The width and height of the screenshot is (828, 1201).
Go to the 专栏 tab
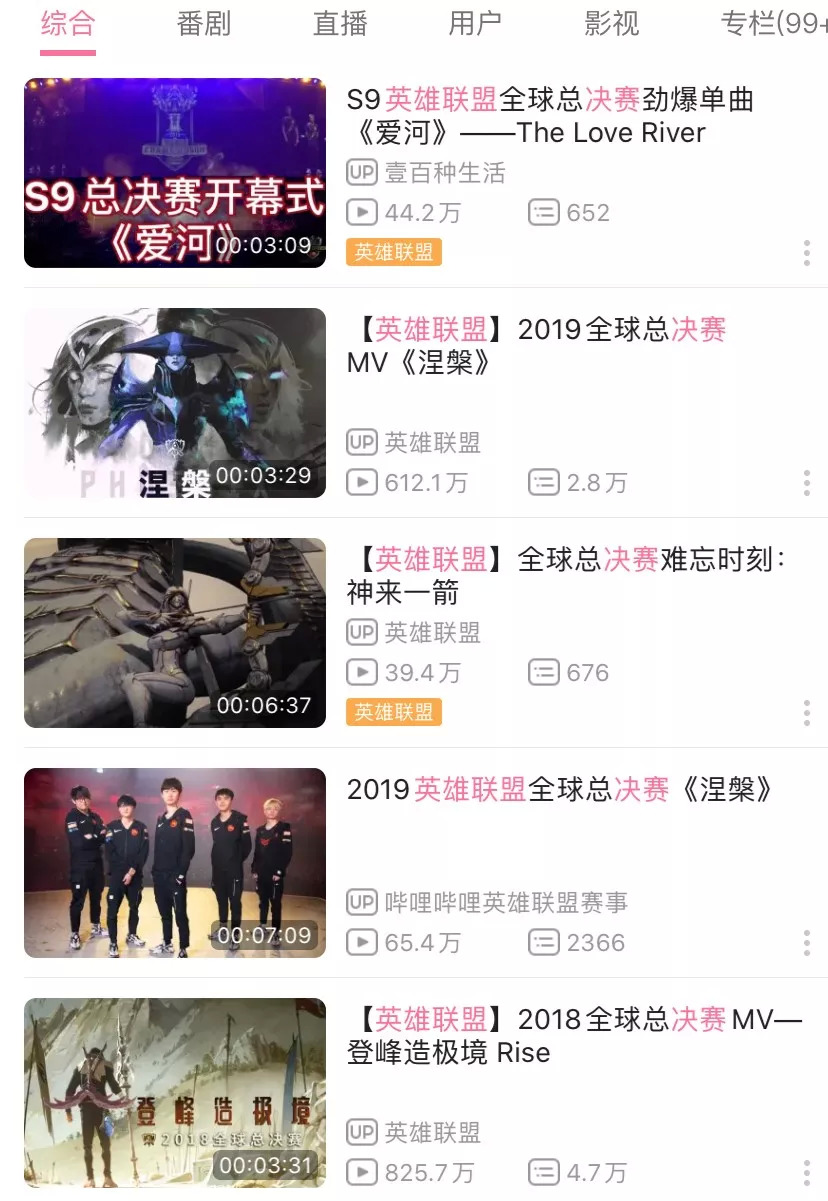772,24
